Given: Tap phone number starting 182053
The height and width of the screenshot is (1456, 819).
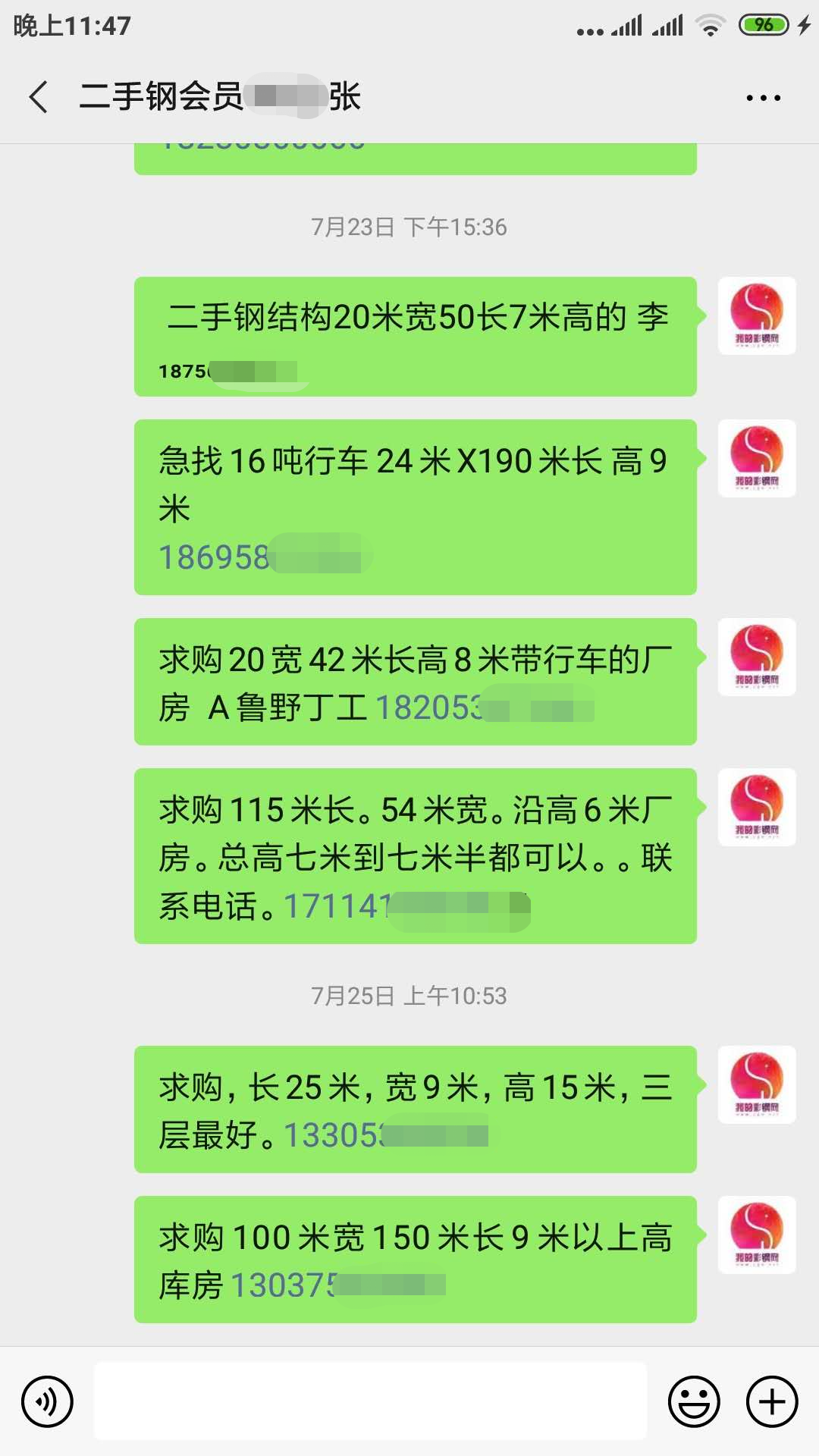Looking at the screenshot, I should coord(440,708).
